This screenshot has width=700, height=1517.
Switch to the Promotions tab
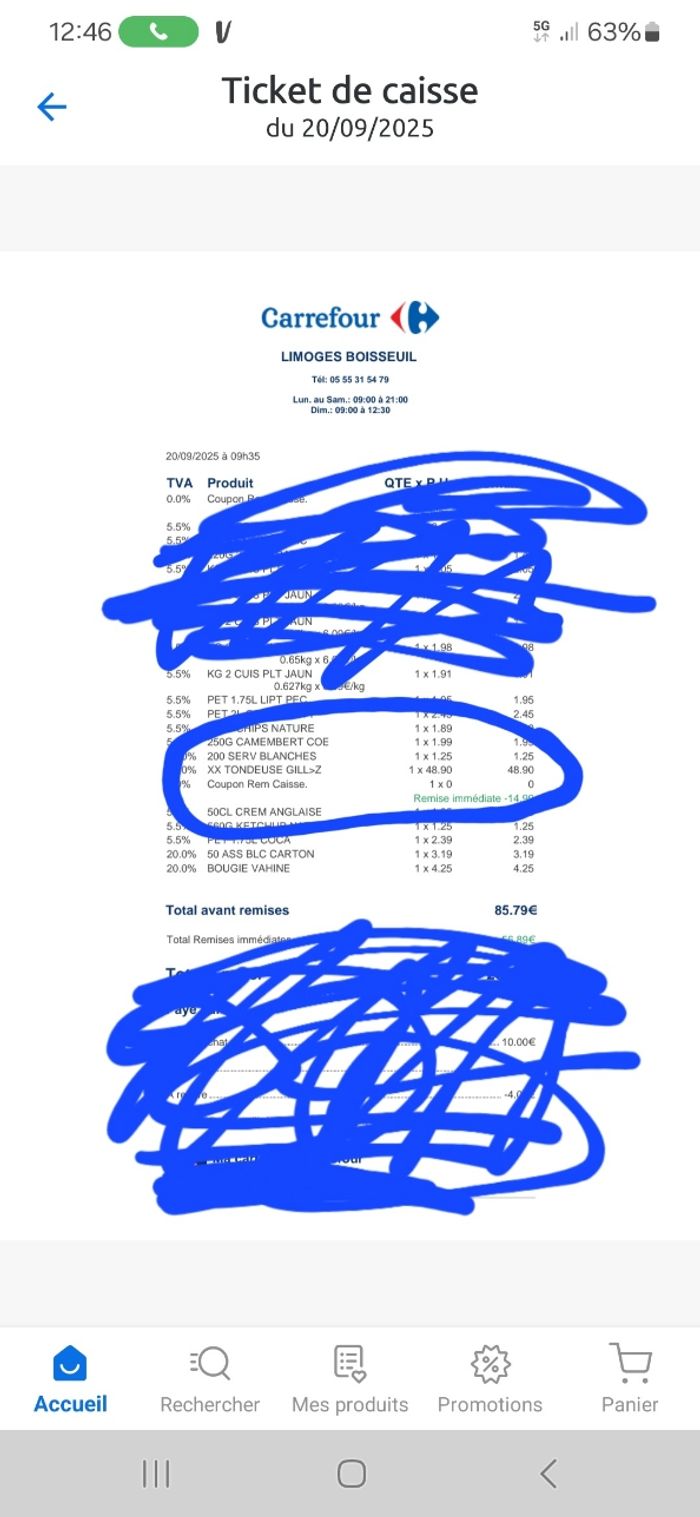(x=490, y=1379)
